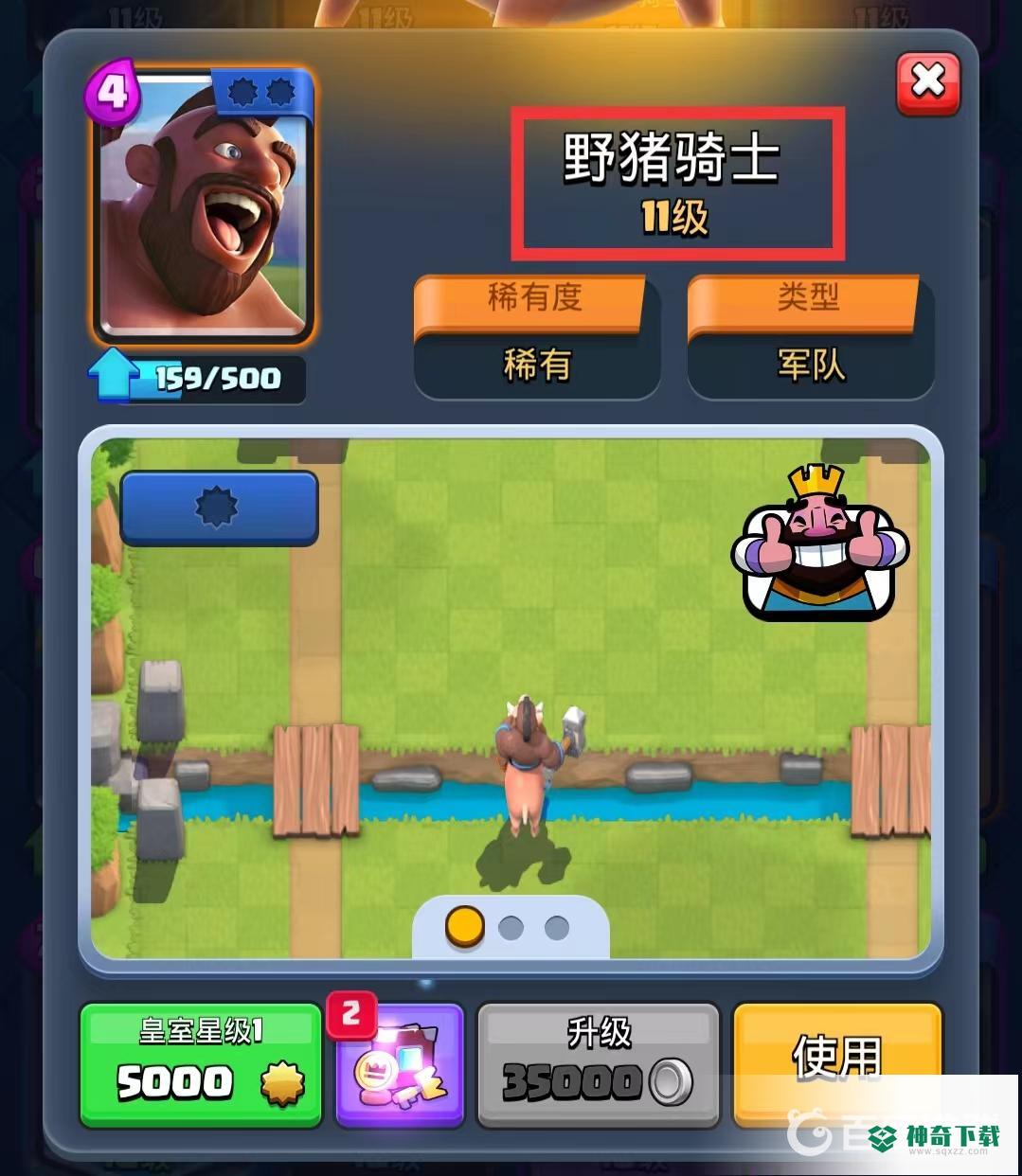This screenshot has height=1176, width=1022.
Task: Close the 野猪骑士 card dialog
Action: [927, 83]
